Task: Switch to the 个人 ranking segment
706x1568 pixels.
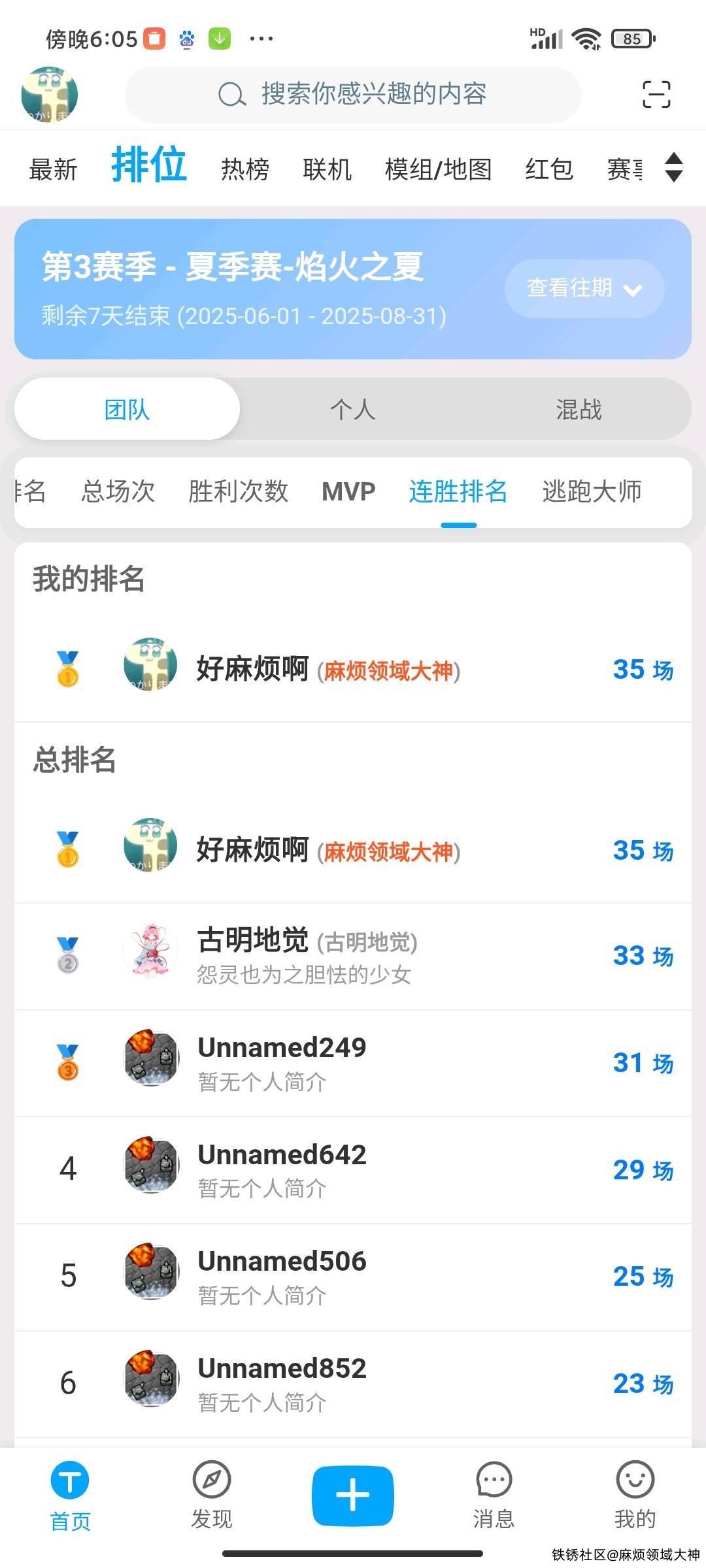Action: coord(353,410)
